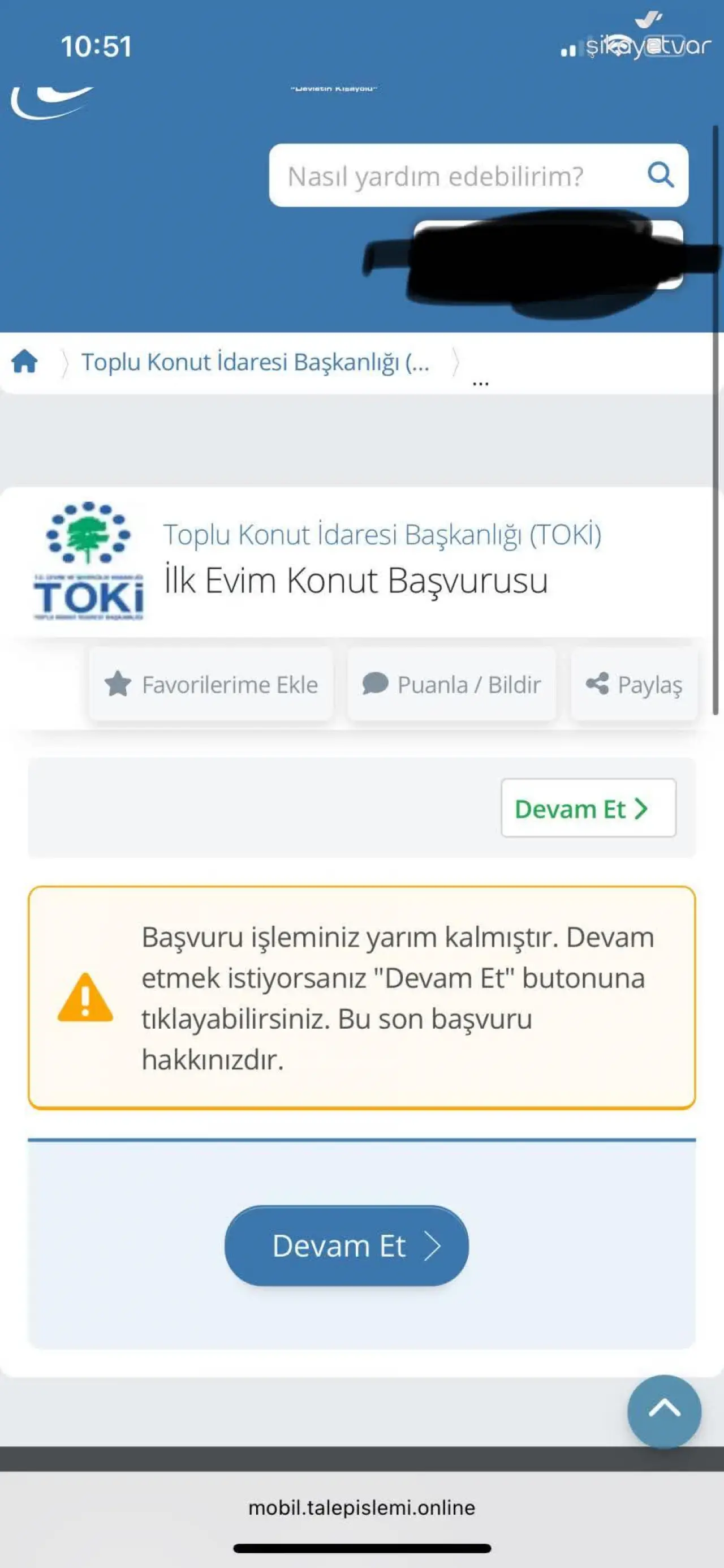Type in the 'Nasıl yardım edebilirim?' field
This screenshot has height=1568, width=724.
pos(450,176)
